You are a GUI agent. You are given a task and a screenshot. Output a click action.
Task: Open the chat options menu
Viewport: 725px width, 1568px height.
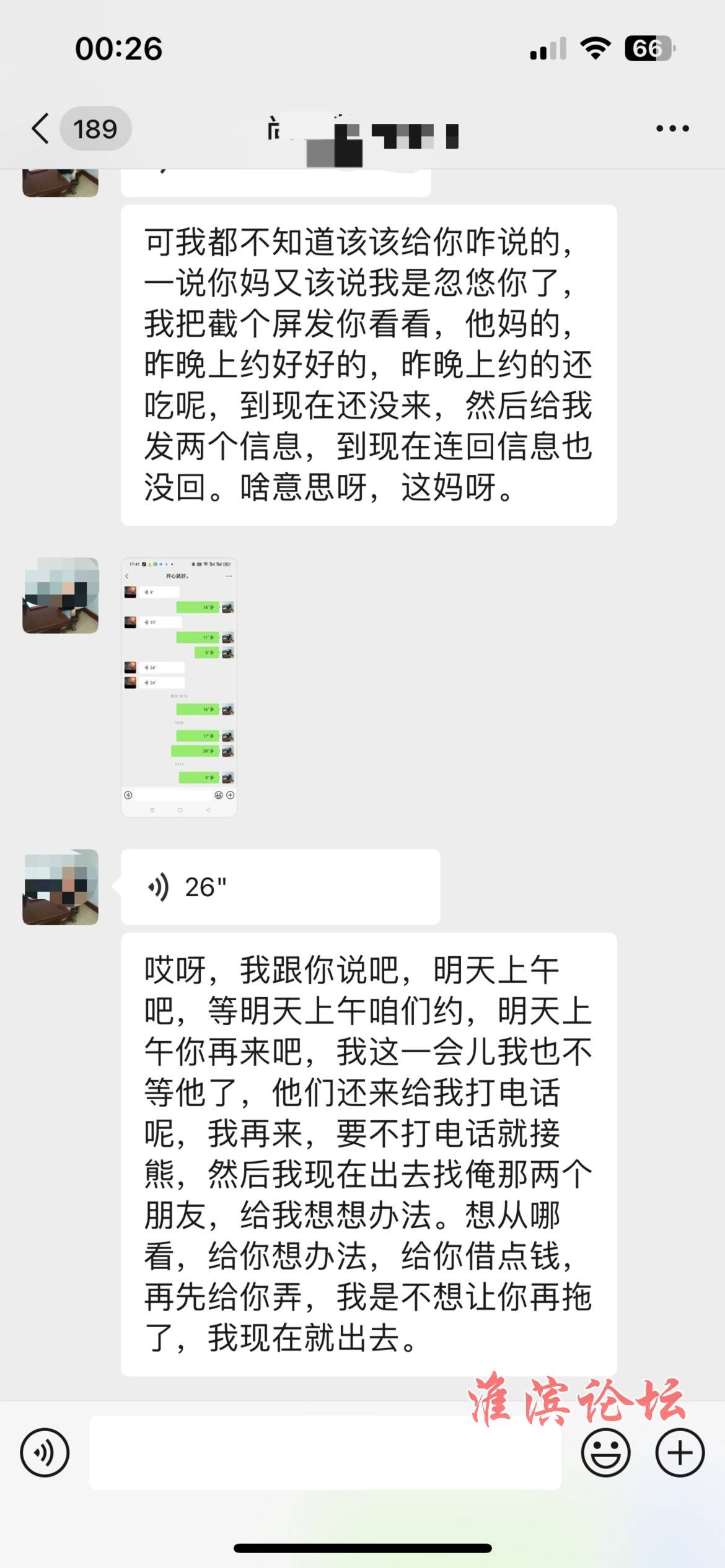click(x=672, y=129)
